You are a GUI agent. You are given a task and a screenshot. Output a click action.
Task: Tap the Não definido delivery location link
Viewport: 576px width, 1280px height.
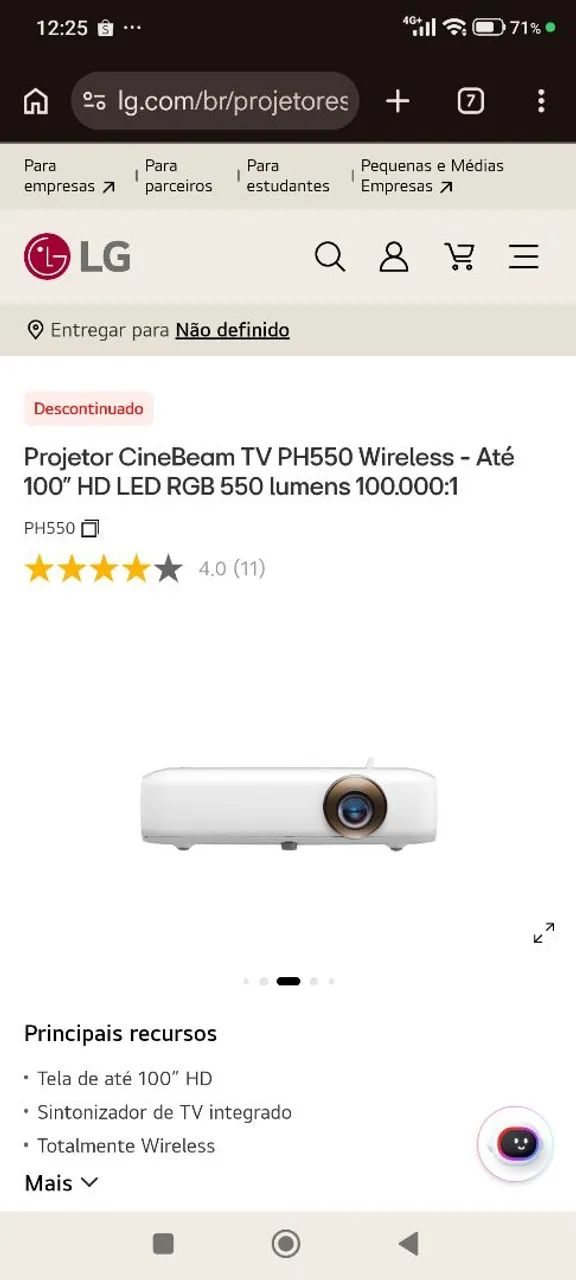(x=232, y=330)
